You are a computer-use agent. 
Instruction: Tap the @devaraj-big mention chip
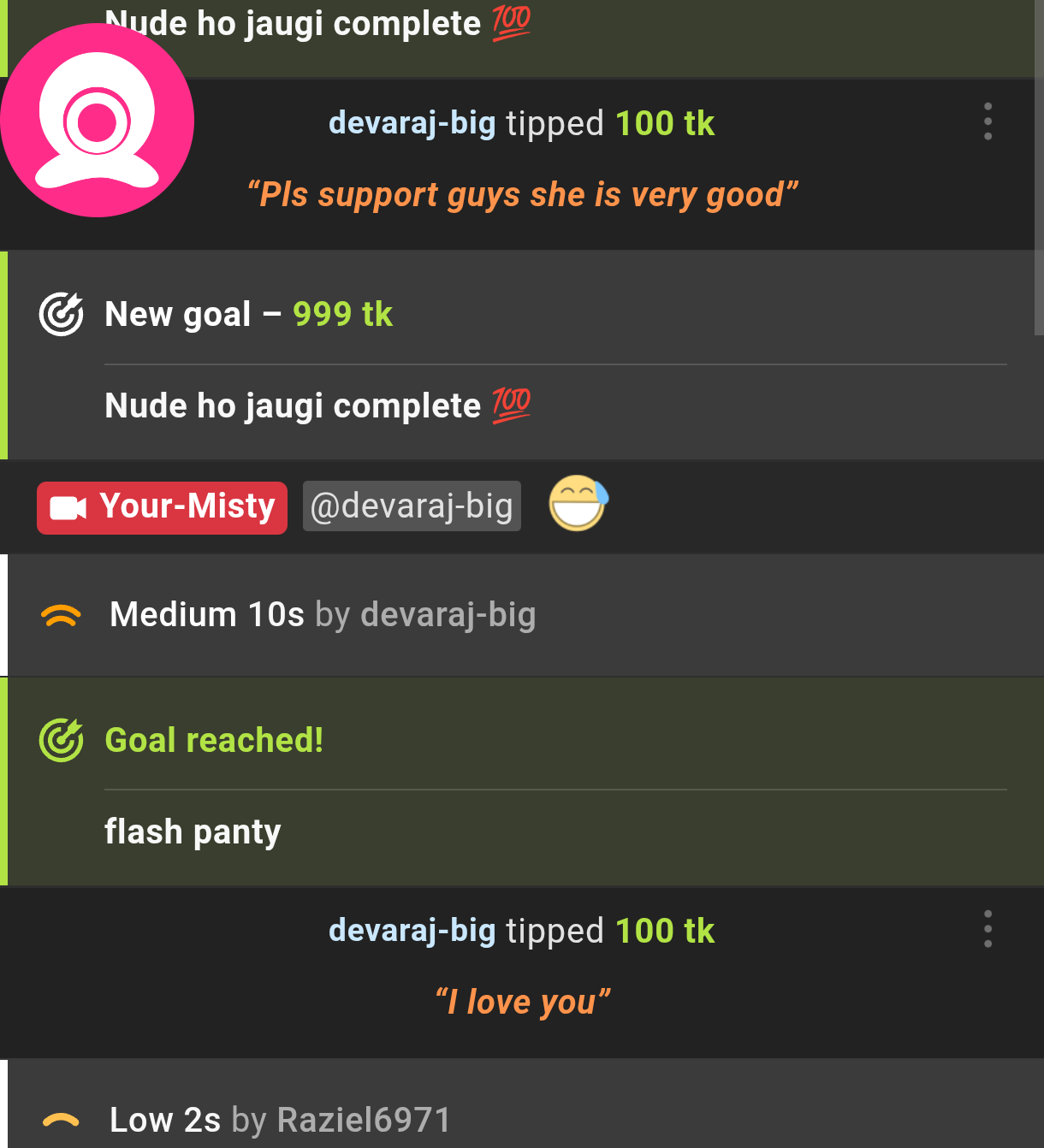pos(412,506)
